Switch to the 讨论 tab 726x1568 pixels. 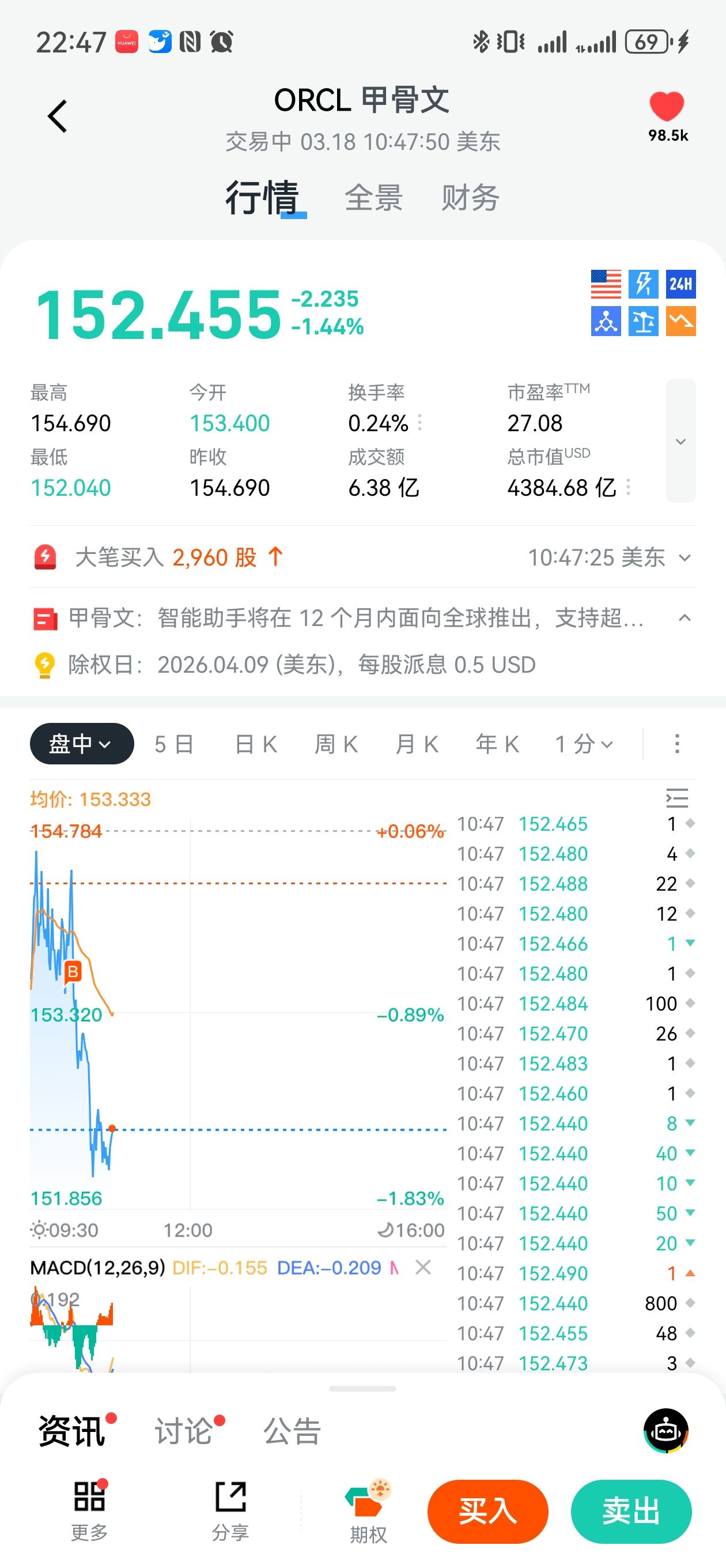184,1430
